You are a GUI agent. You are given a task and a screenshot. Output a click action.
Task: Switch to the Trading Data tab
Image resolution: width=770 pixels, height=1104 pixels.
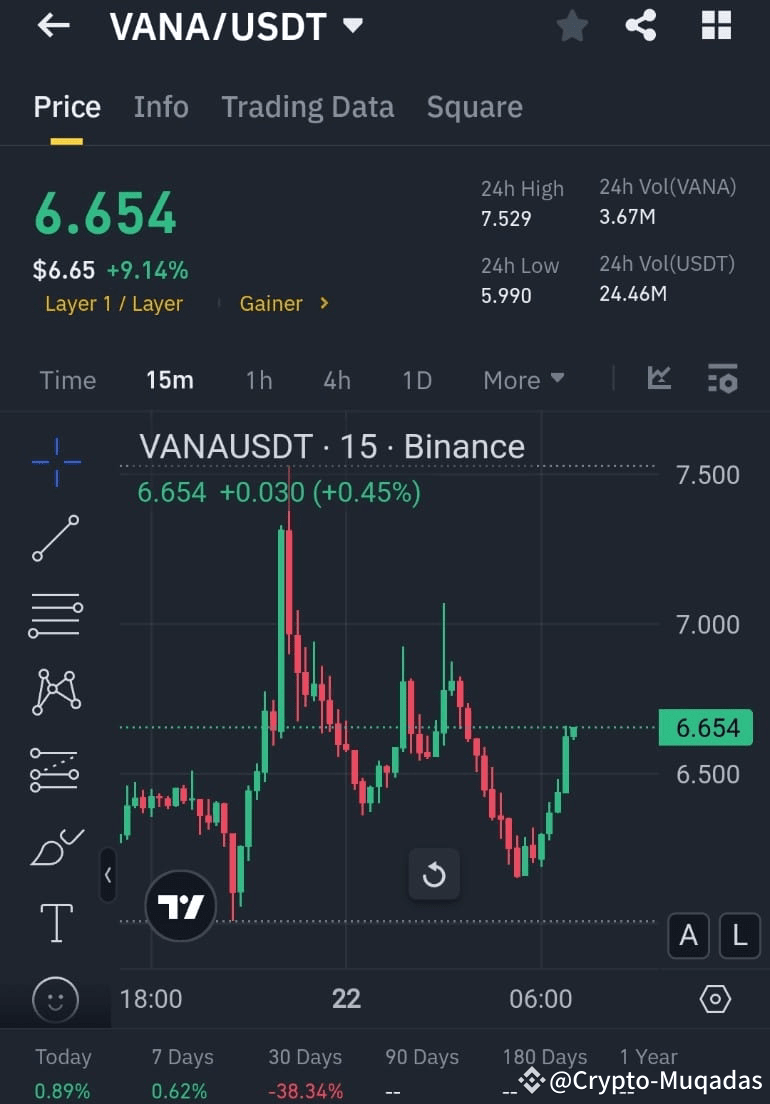coord(307,107)
